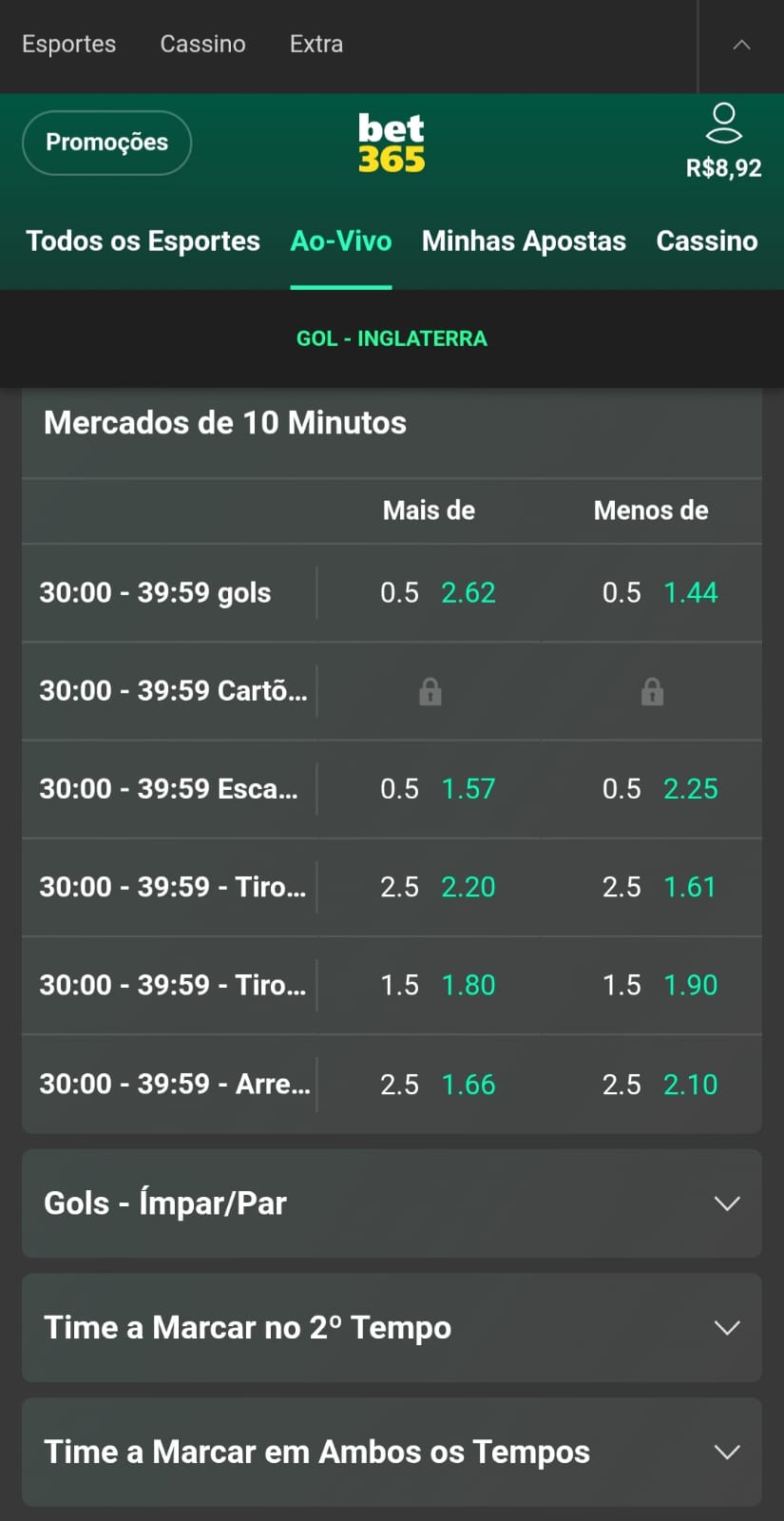Check account balance R$8,92
The image size is (784, 1521).
pos(724,167)
